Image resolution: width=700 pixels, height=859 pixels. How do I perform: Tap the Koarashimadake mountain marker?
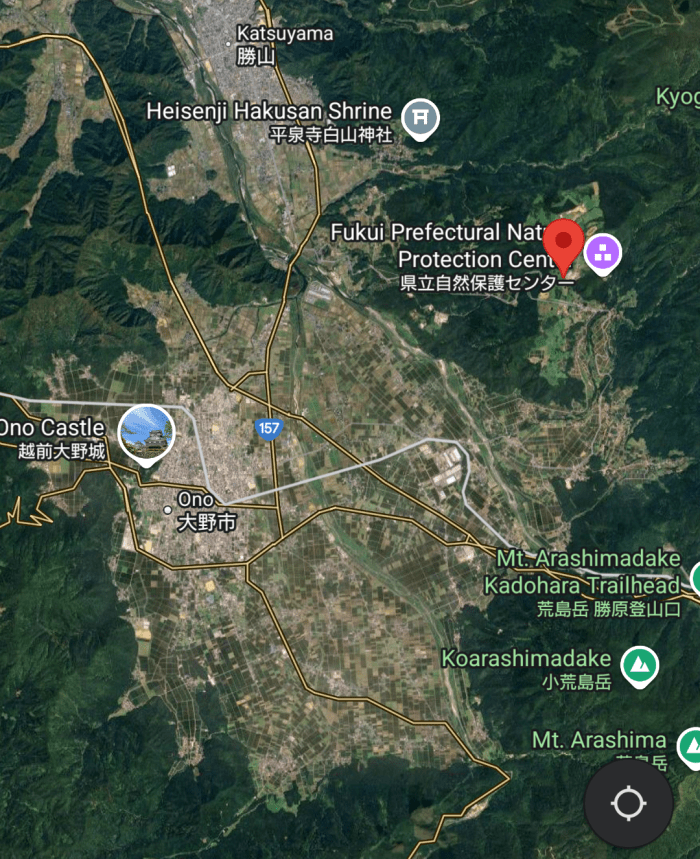point(638,664)
